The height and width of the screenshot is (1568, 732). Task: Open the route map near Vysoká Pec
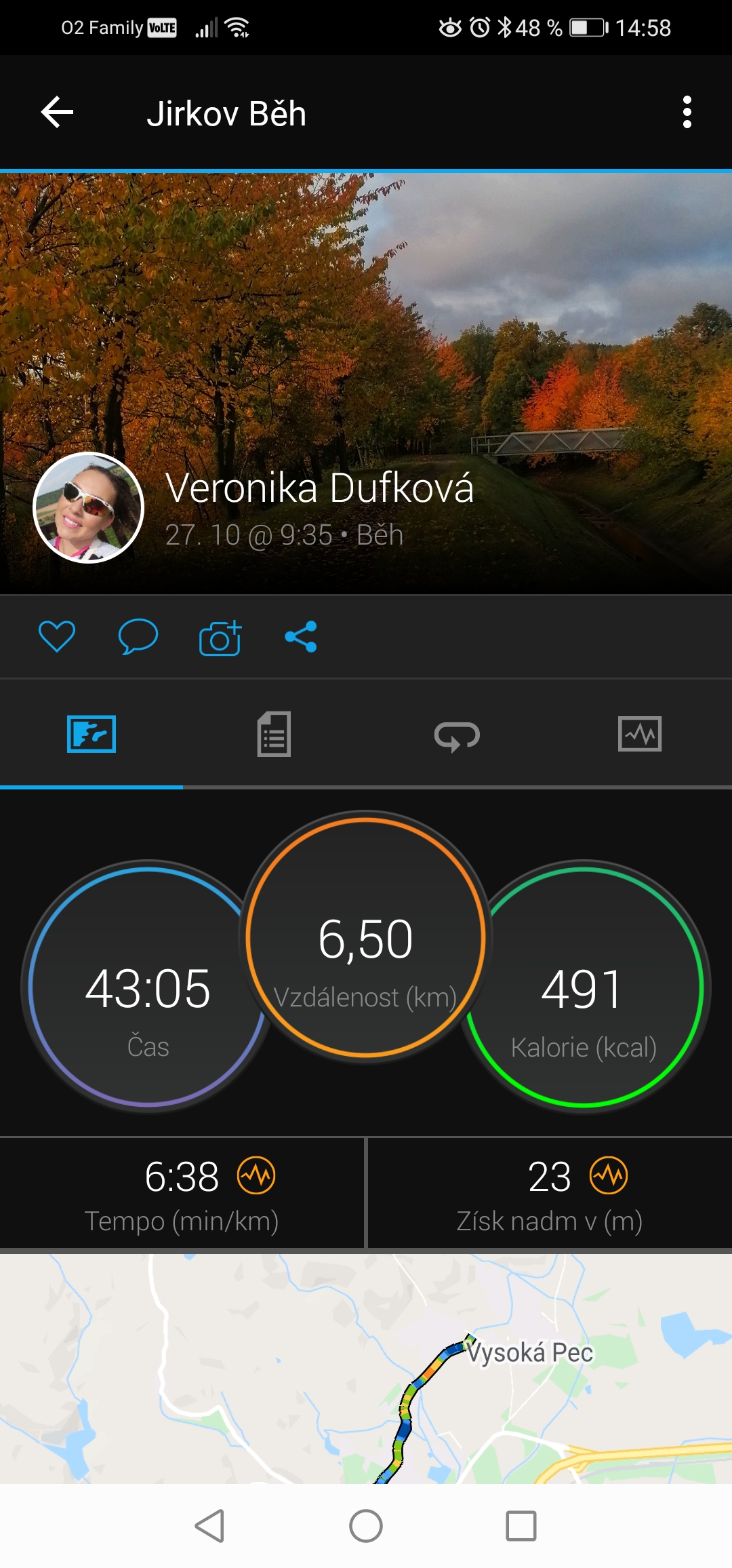(x=366, y=1368)
